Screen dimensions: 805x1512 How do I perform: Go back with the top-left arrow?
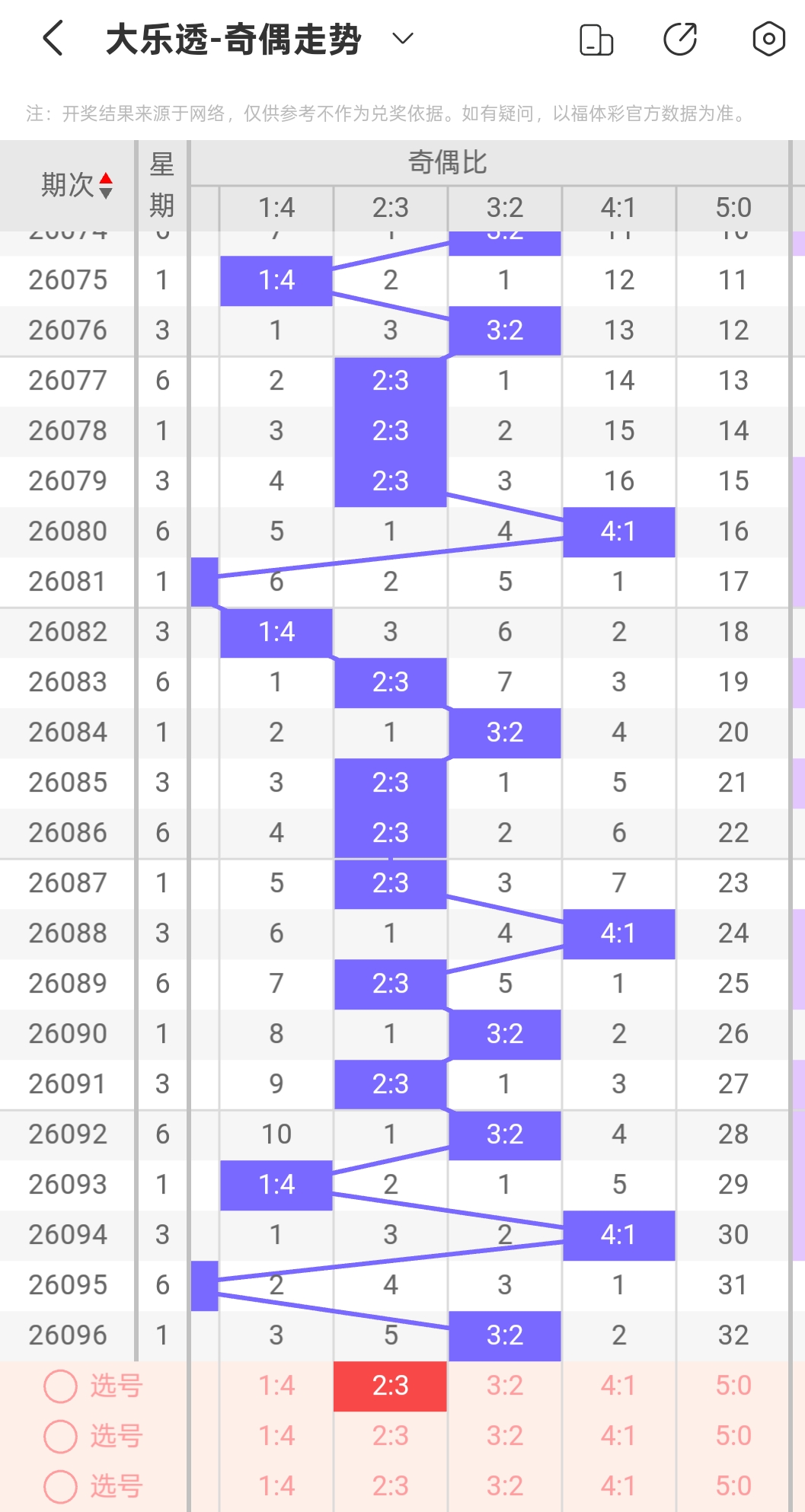pos(53,39)
